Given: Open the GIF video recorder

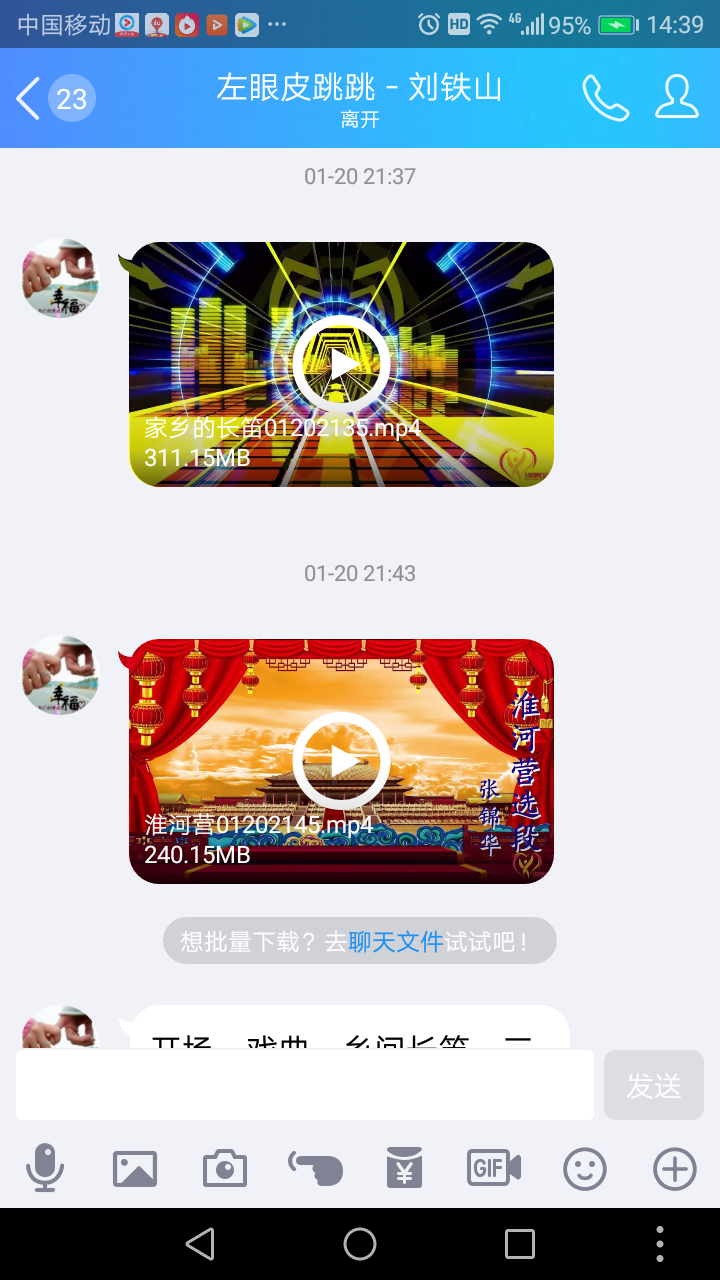Looking at the screenshot, I should tap(495, 1167).
